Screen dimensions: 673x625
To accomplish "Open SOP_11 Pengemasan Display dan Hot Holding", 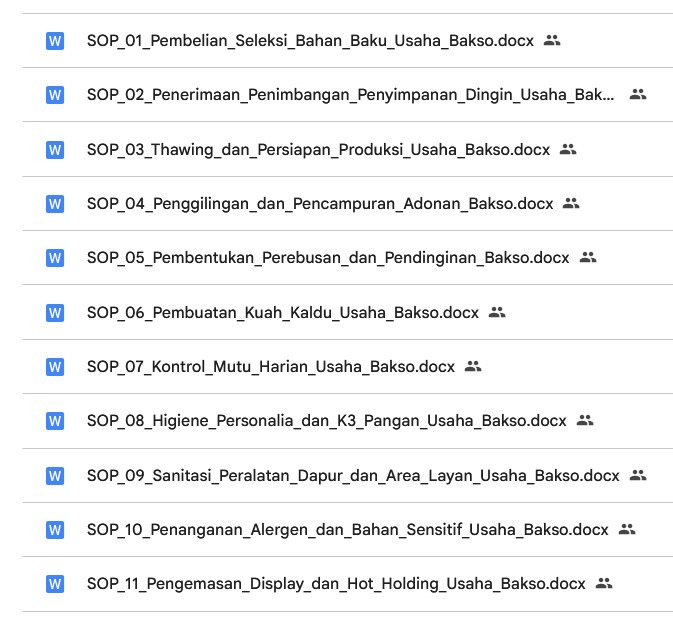I will pyautogui.click(x=335, y=583).
